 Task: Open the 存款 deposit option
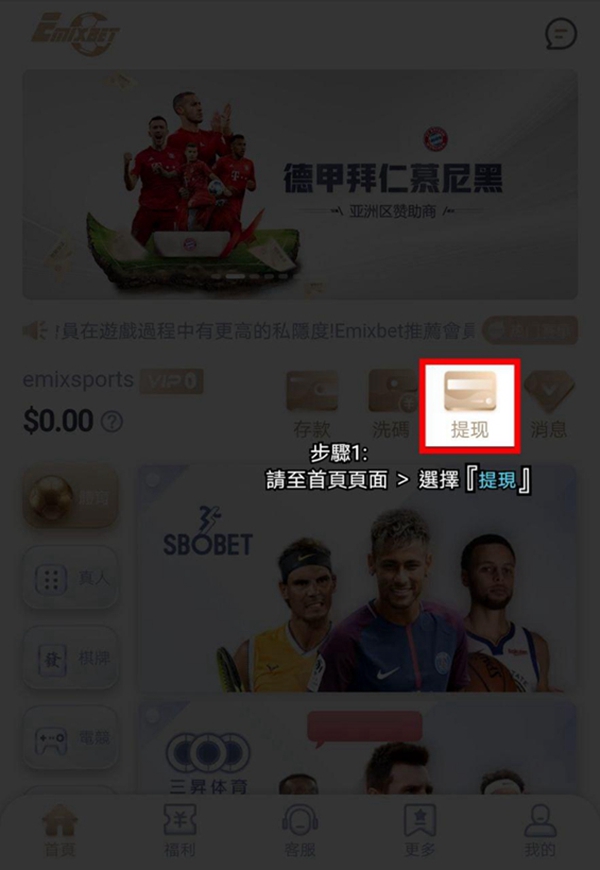pos(312,403)
